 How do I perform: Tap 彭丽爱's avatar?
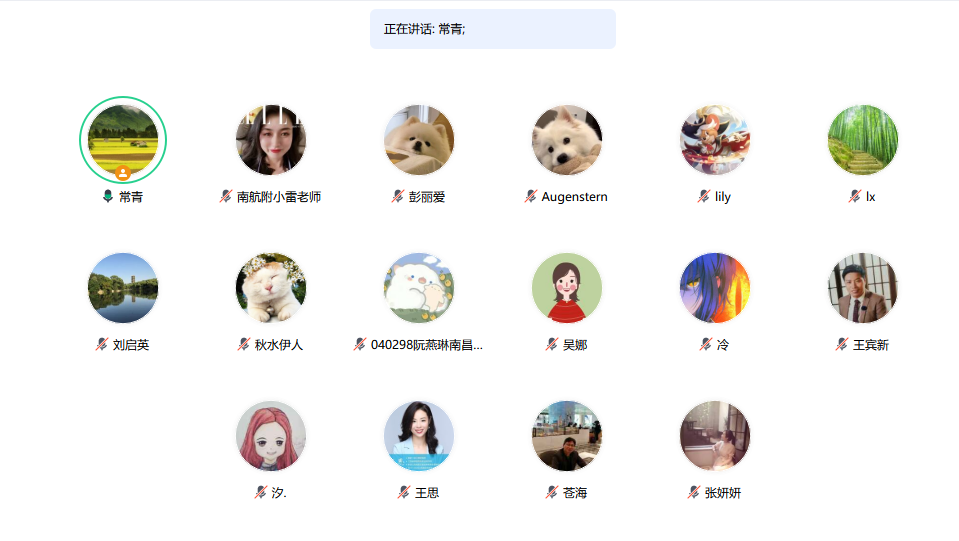[x=419, y=140]
